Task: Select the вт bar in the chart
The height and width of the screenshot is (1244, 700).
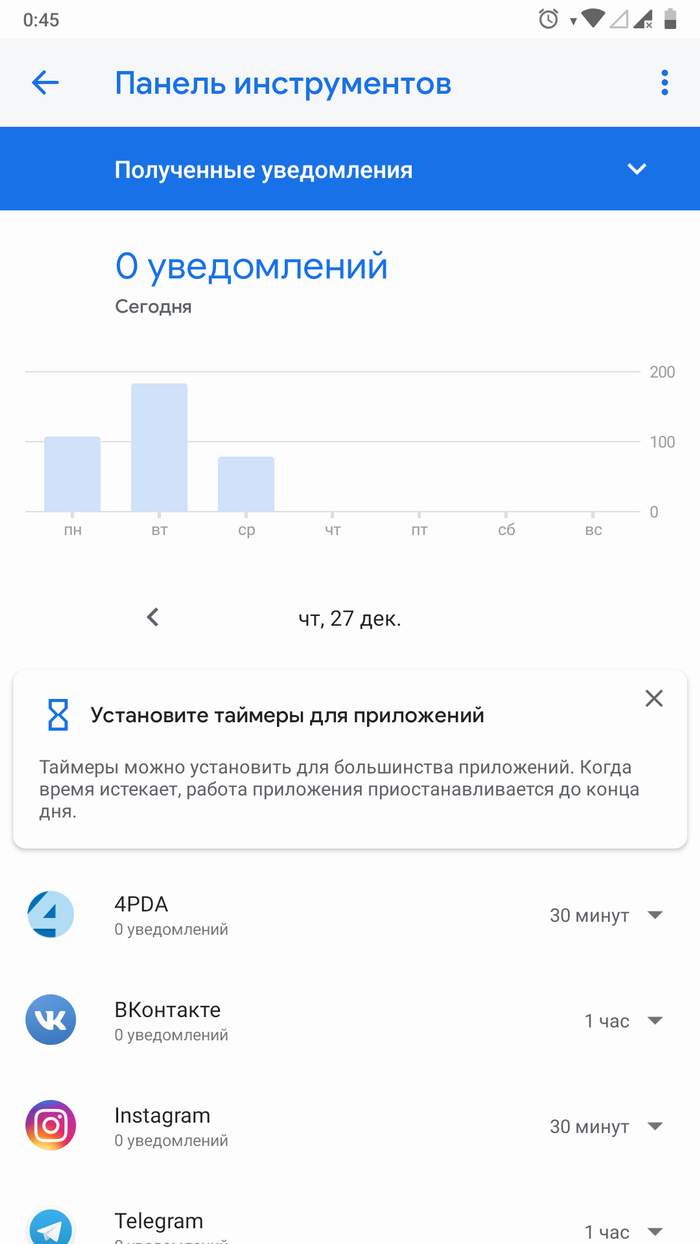Action: coord(159,448)
